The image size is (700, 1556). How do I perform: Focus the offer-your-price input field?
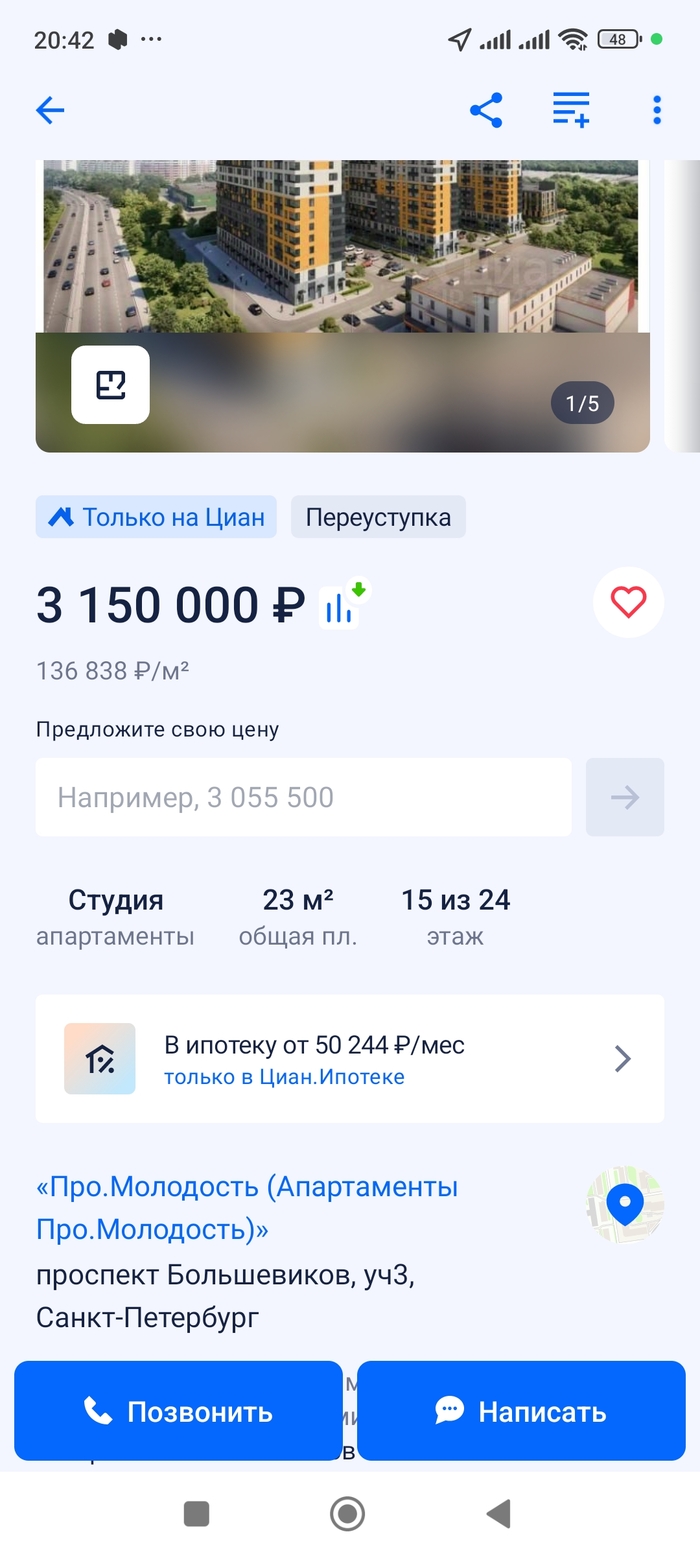[303, 797]
